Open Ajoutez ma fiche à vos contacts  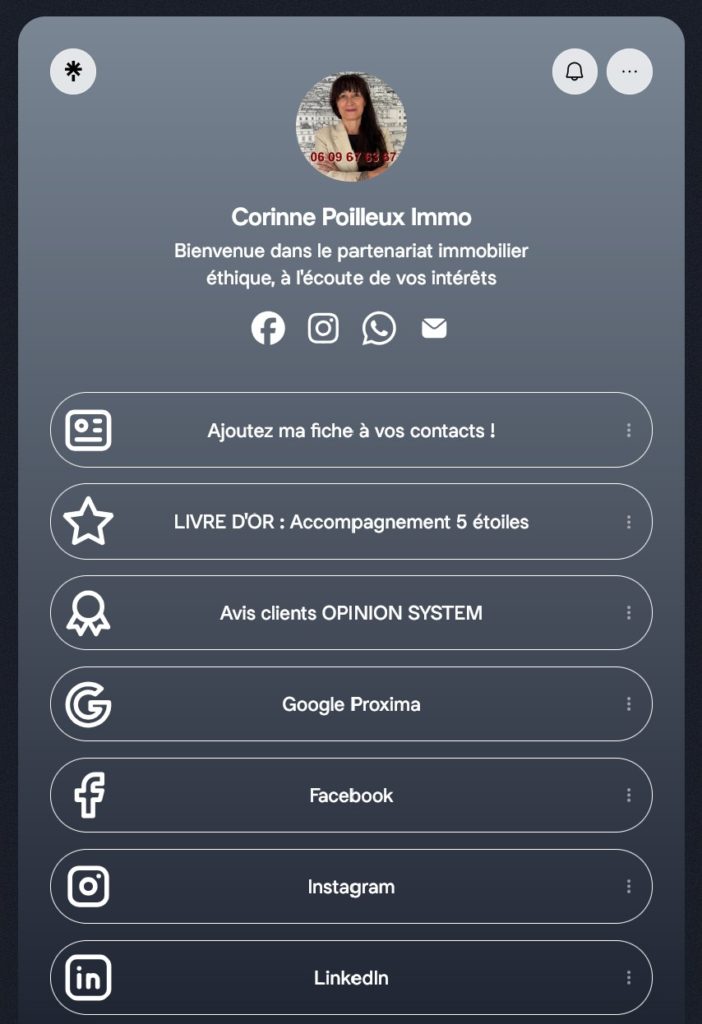tap(351, 431)
